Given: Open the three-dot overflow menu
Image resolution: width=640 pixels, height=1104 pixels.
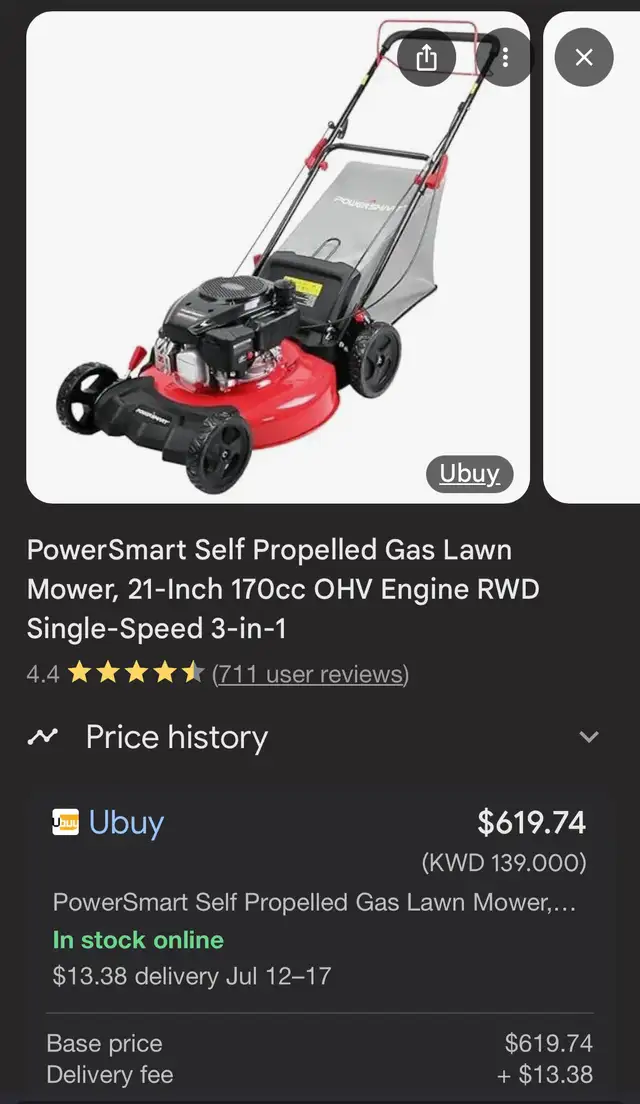Looking at the screenshot, I should coord(505,58).
